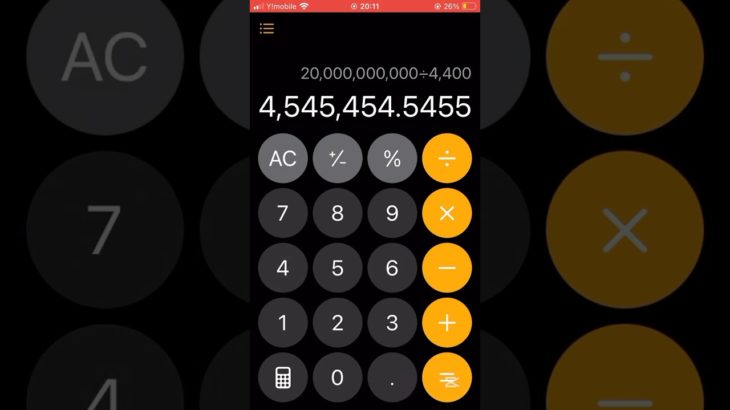The image size is (730, 410).
Task: Tap the equals key
Action: pos(447,378)
